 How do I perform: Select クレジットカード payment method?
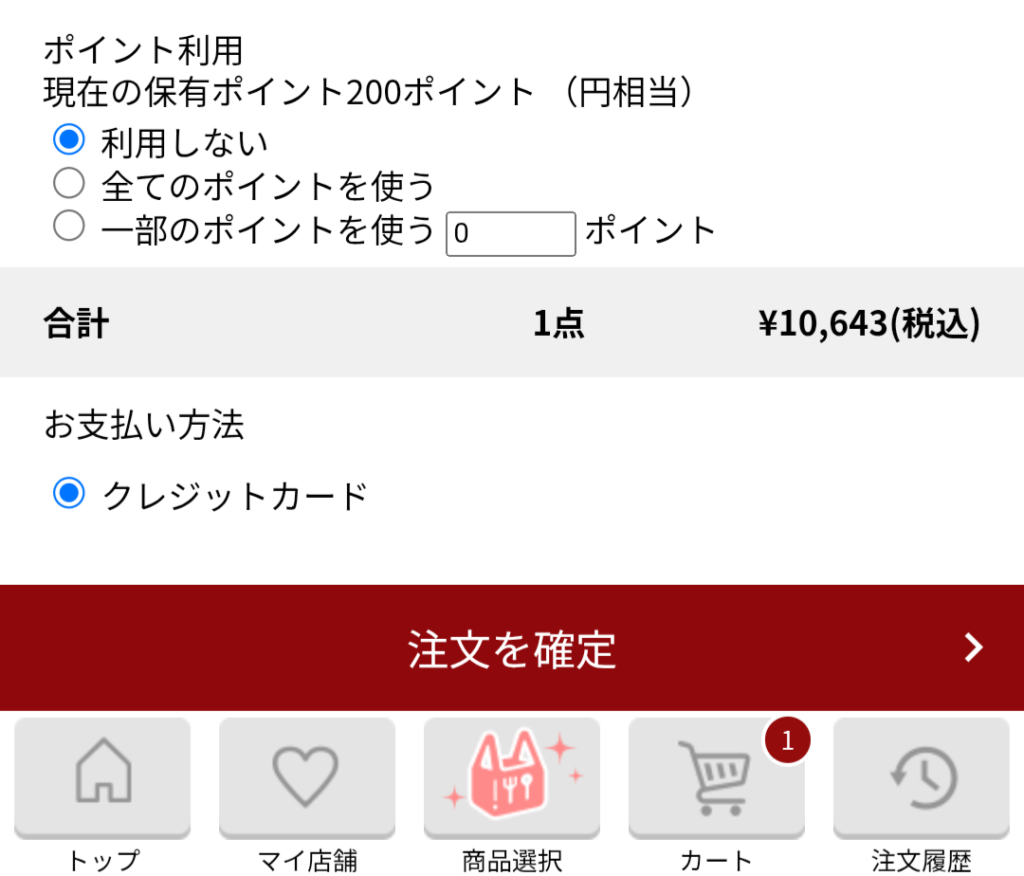tap(68, 494)
